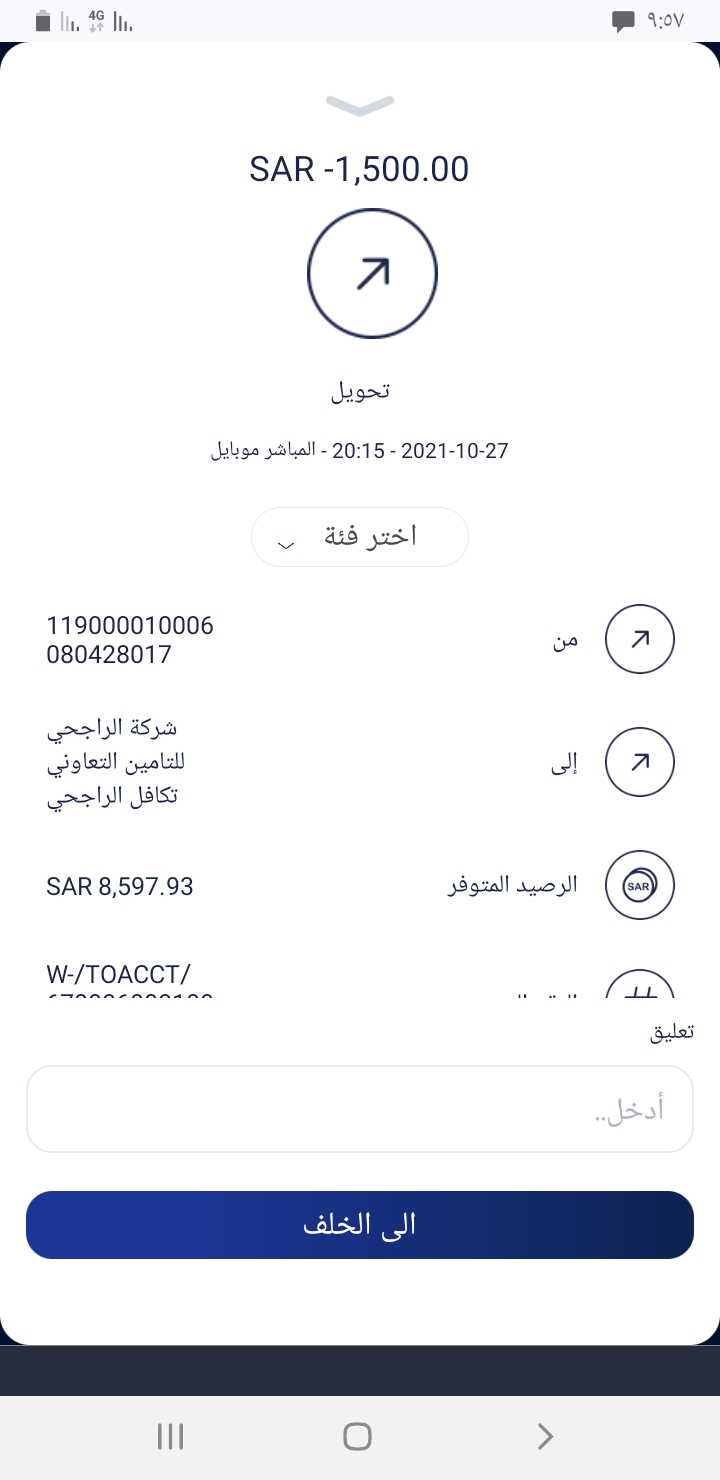Tap the تعليق comment input field
Image resolution: width=720 pixels, height=1480 pixels.
click(360, 1108)
